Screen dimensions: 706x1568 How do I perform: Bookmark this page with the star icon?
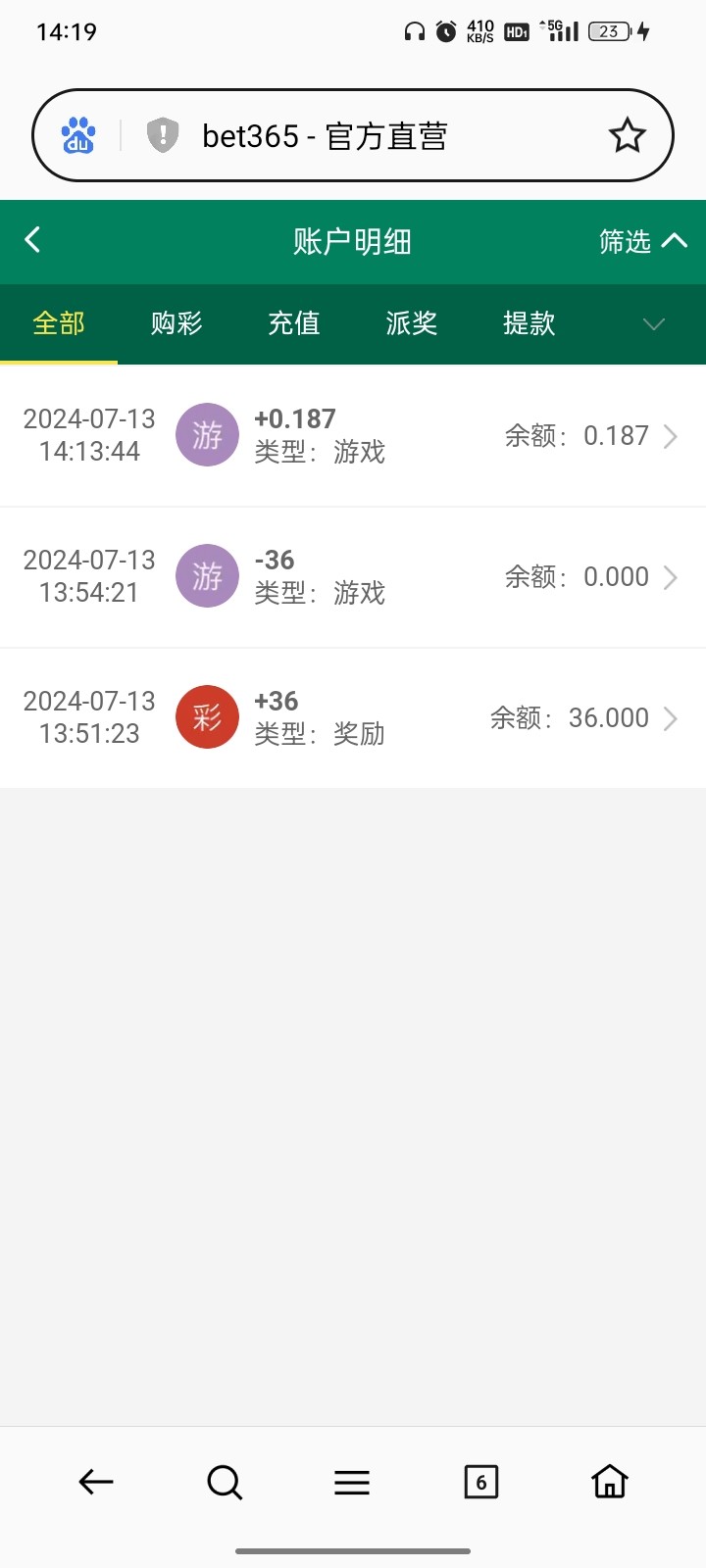[x=627, y=136]
